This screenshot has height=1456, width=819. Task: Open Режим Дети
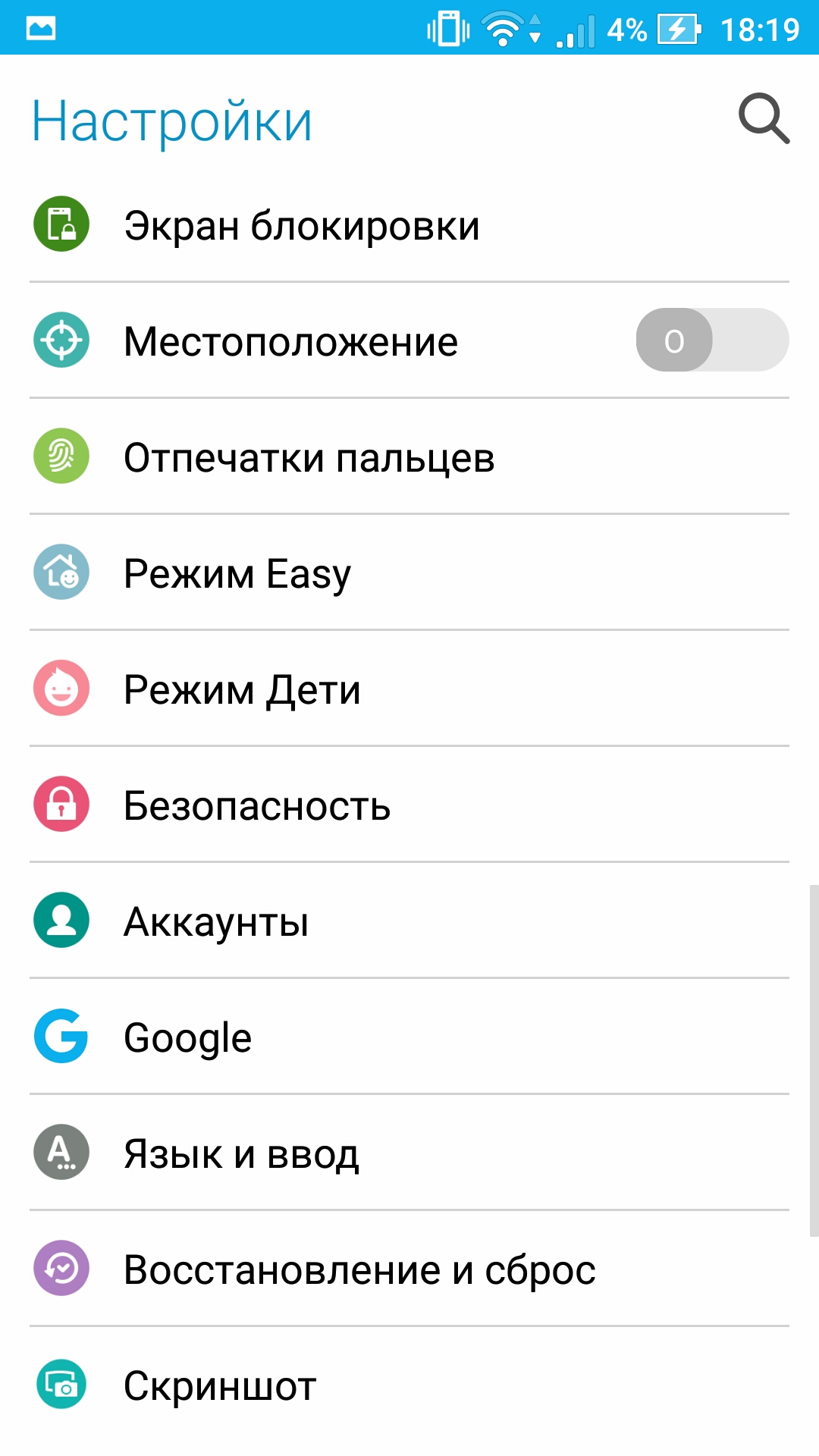pos(409,689)
